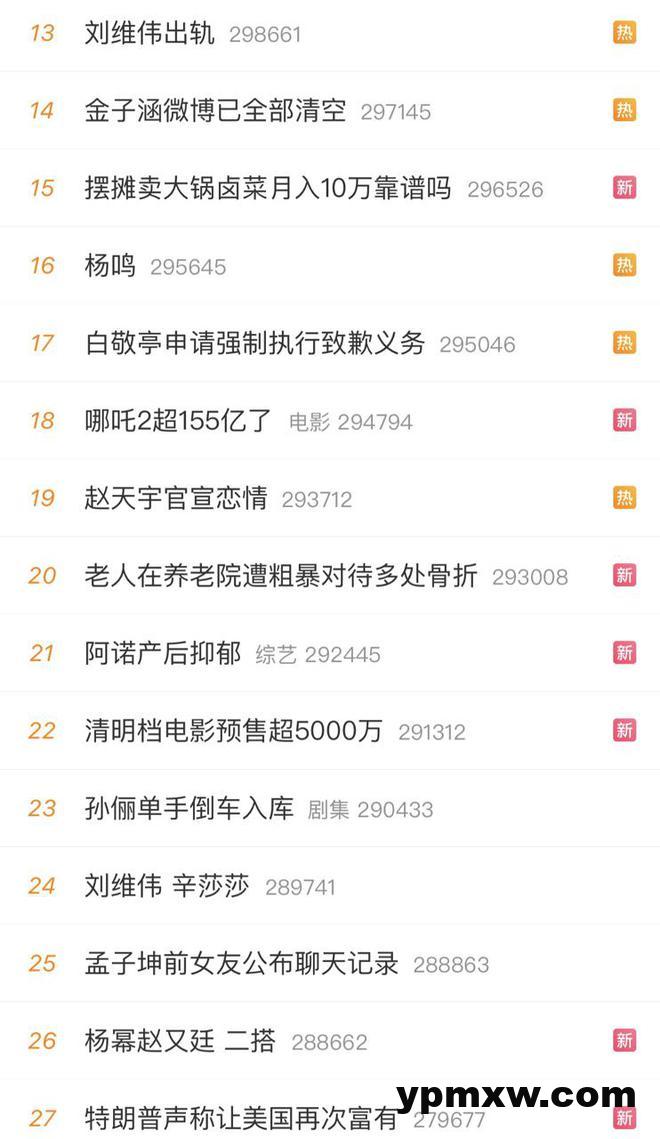View topic 阿诺产后抑郁
Viewport: 660px width, 1139px height.
click(163, 653)
